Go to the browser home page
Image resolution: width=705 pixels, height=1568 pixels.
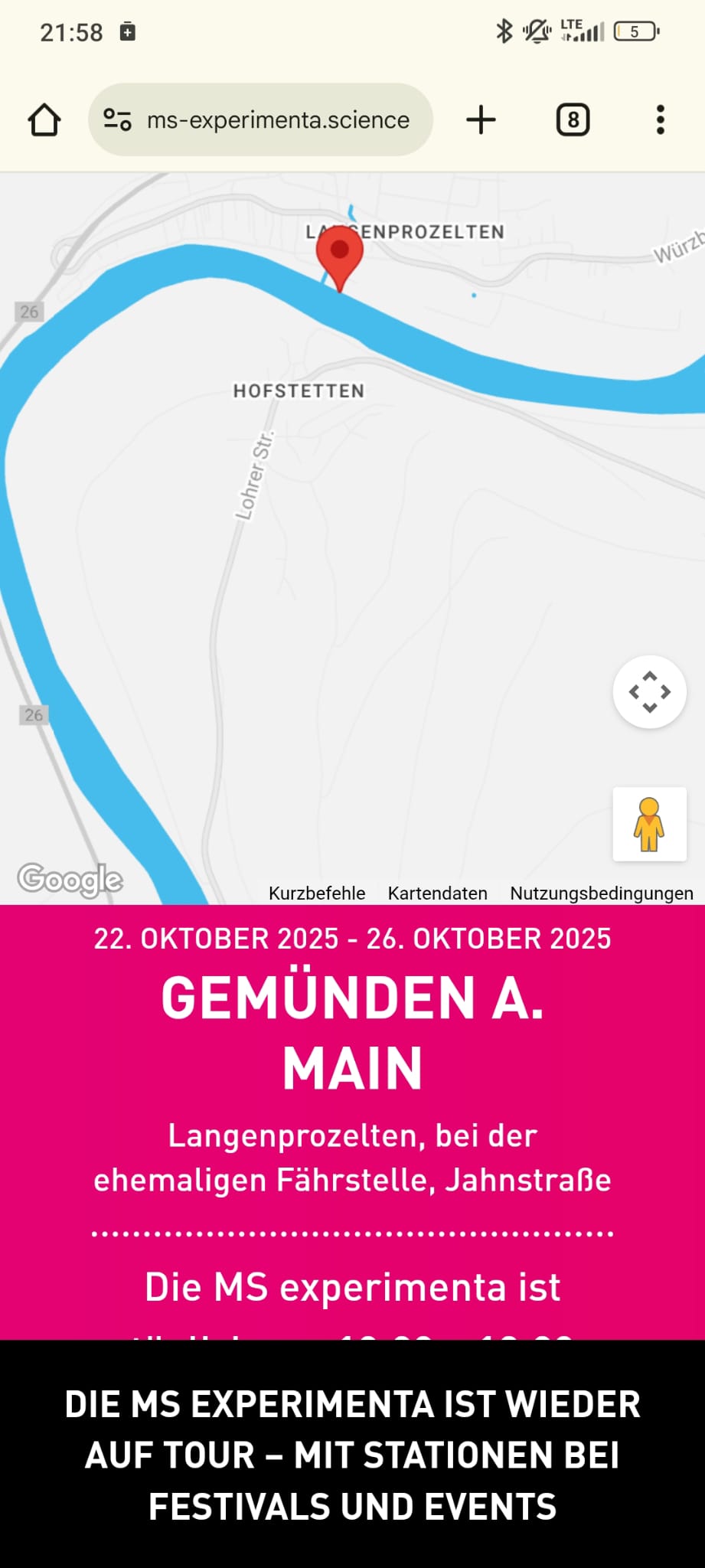pyautogui.click(x=44, y=120)
